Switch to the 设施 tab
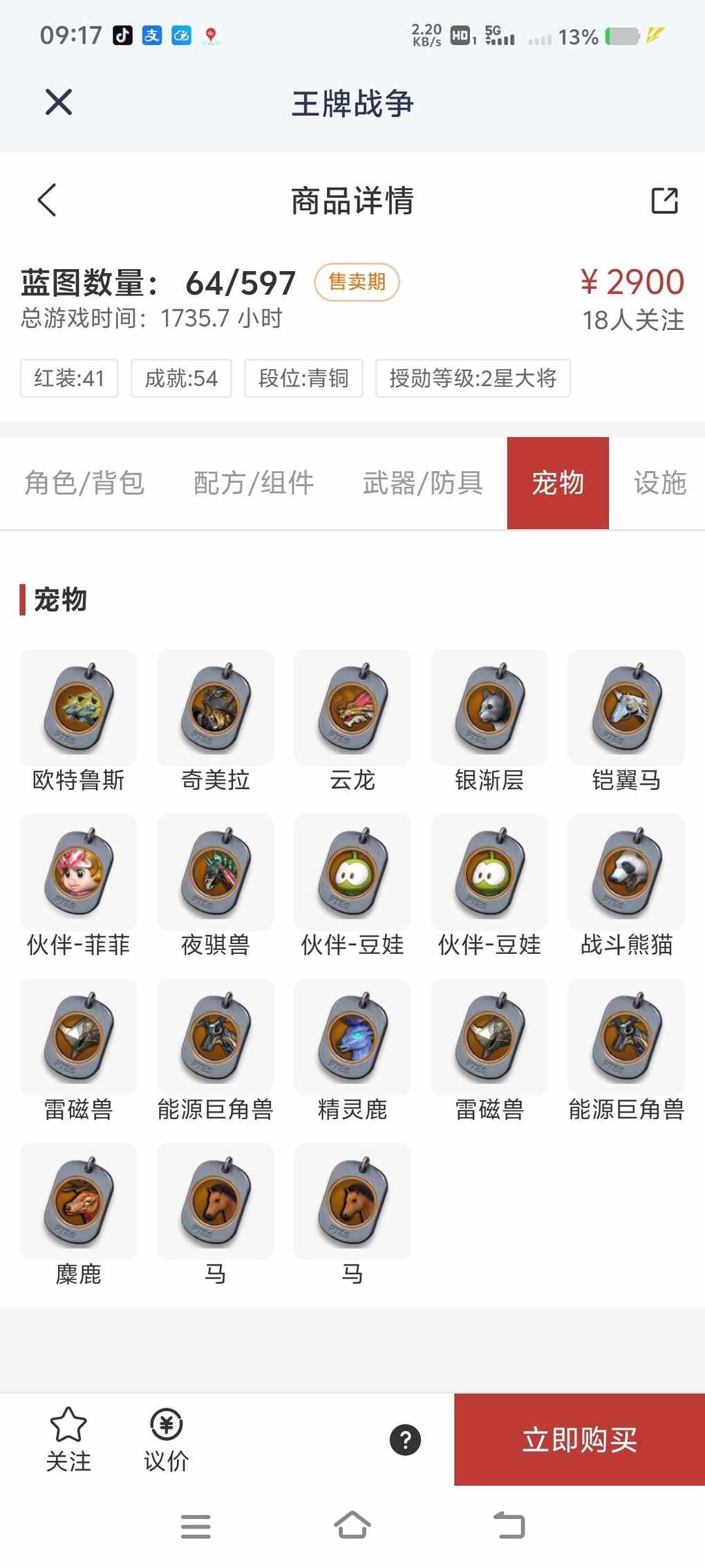The width and height of the screenshot is (705, 1568). click(x=659, y=483)
